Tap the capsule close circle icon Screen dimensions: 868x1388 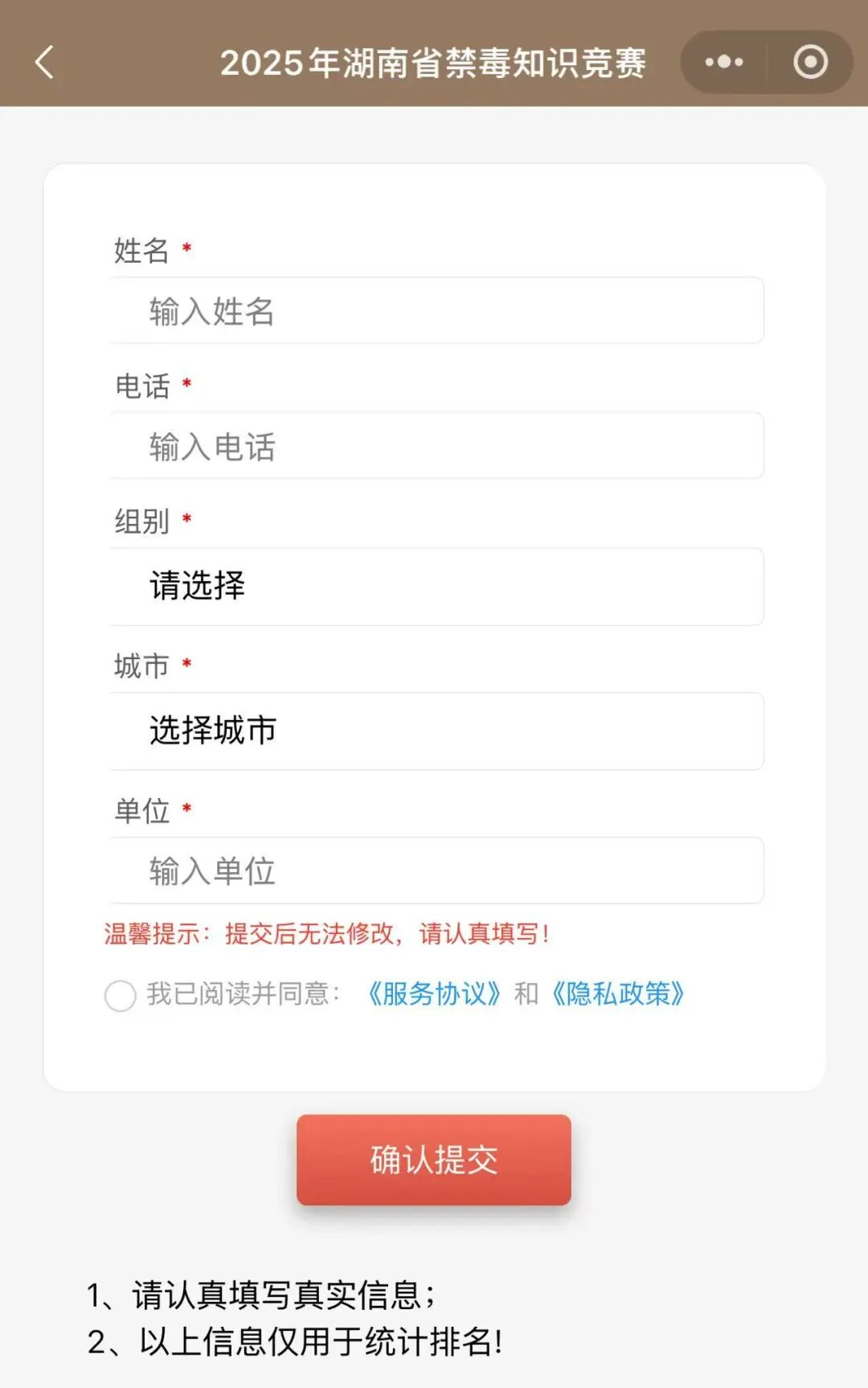coord(810,61)
